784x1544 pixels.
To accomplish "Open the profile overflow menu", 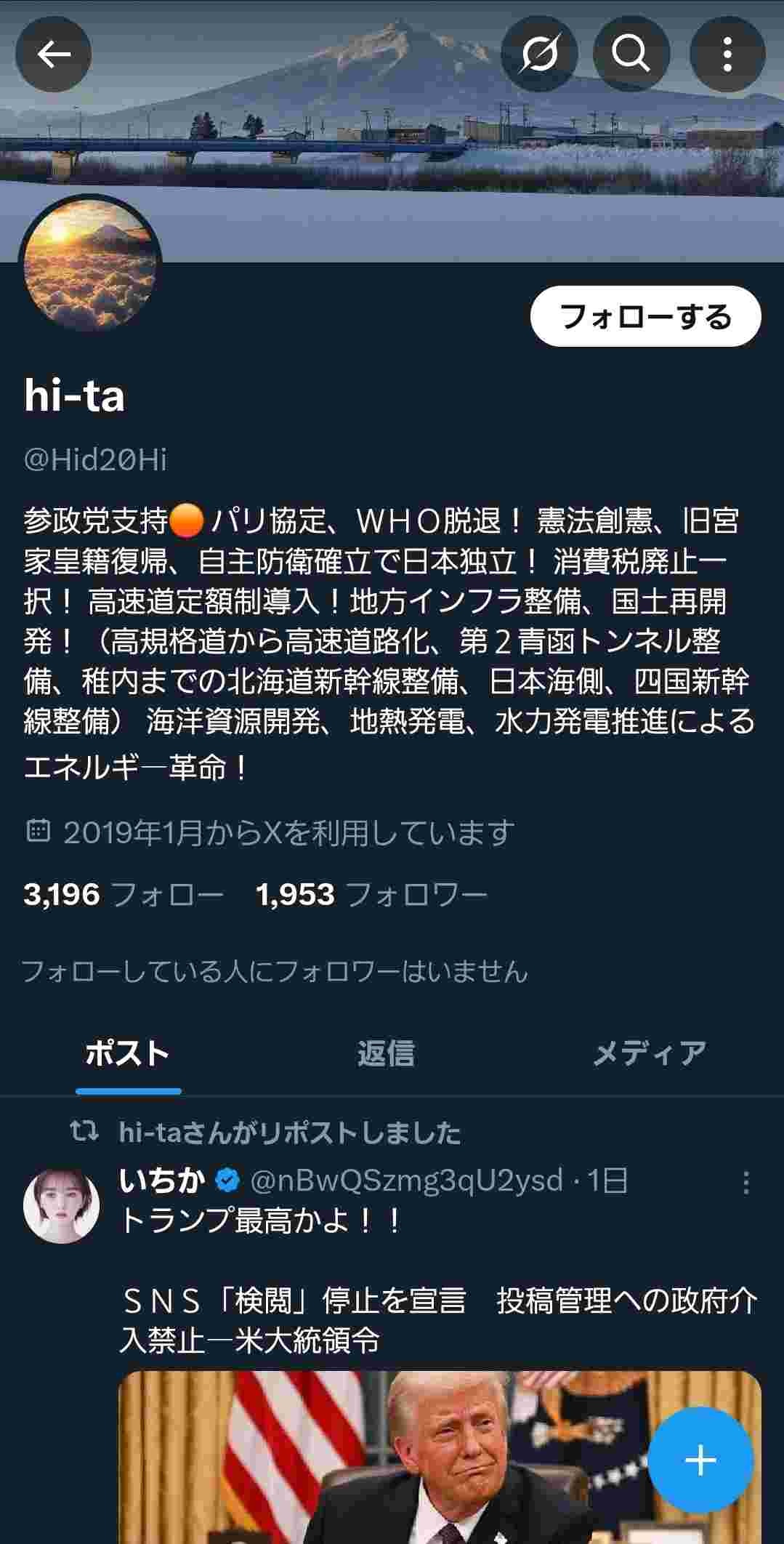I will [727, 54].
